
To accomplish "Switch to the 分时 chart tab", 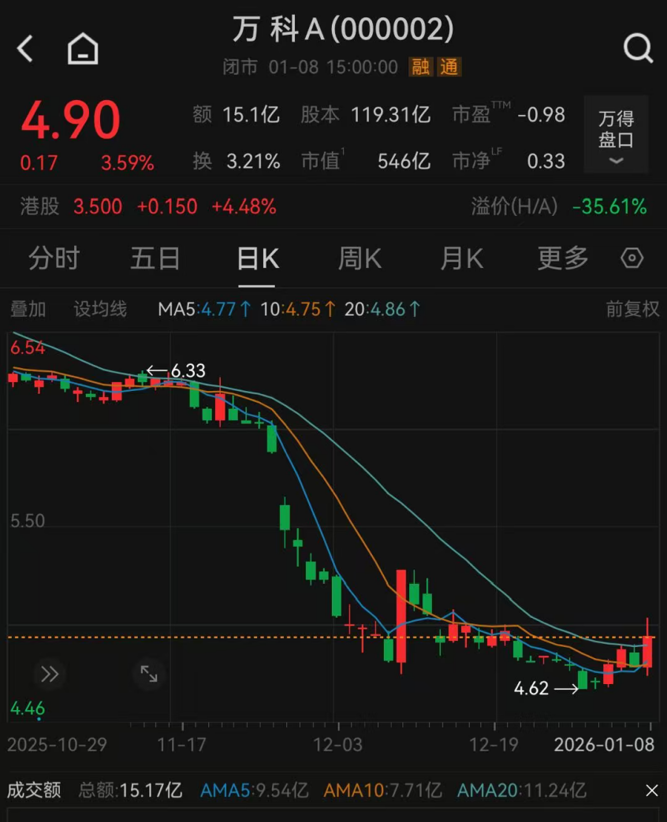I will 54,259.
